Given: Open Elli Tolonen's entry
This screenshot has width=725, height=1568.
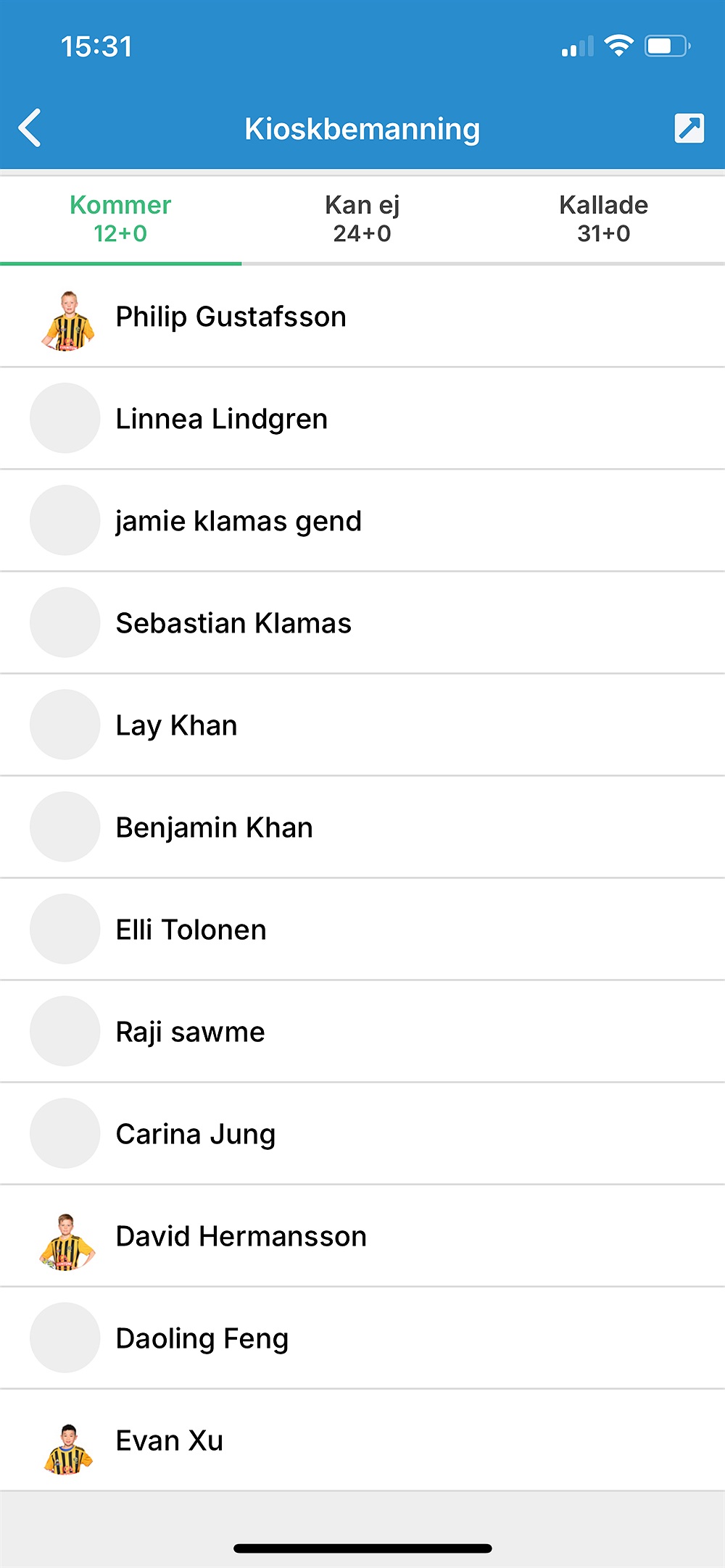Looking at the screenshot, I should [x=362, y=930].
